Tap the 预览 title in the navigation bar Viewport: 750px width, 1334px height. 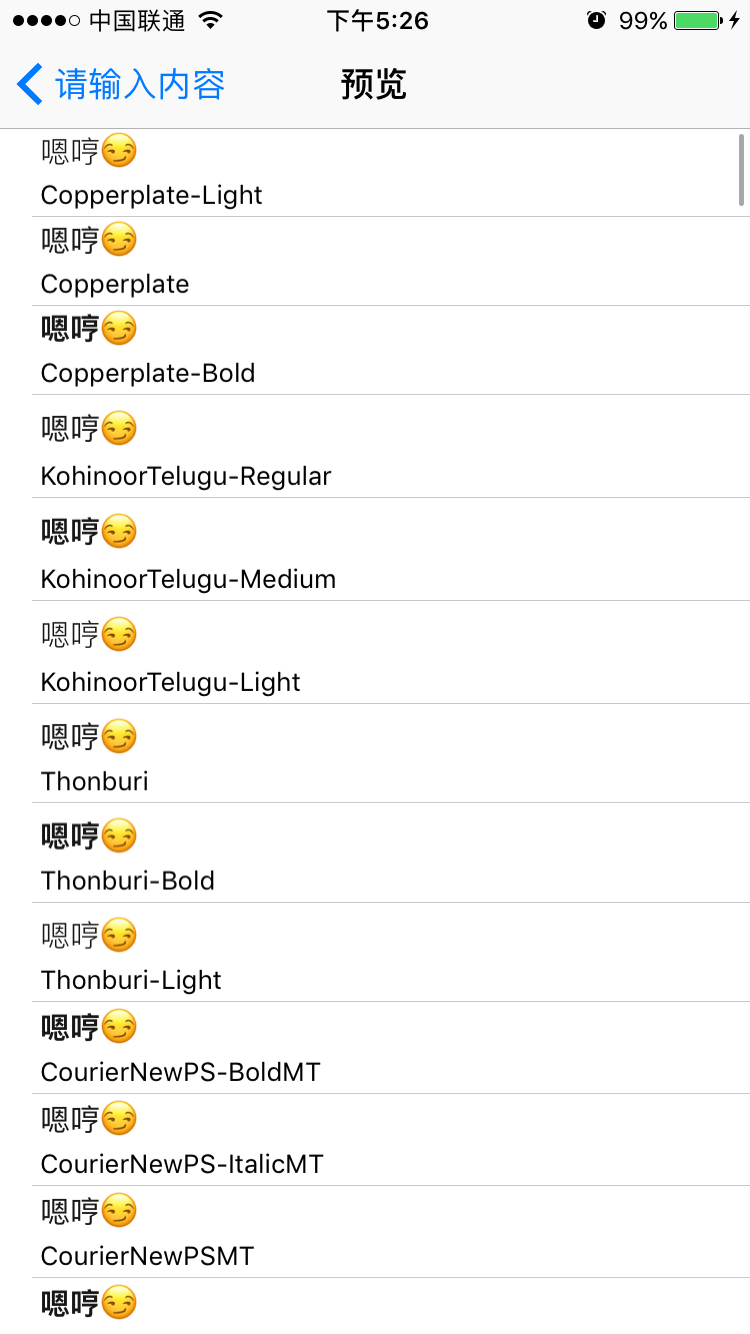point(374,84)
